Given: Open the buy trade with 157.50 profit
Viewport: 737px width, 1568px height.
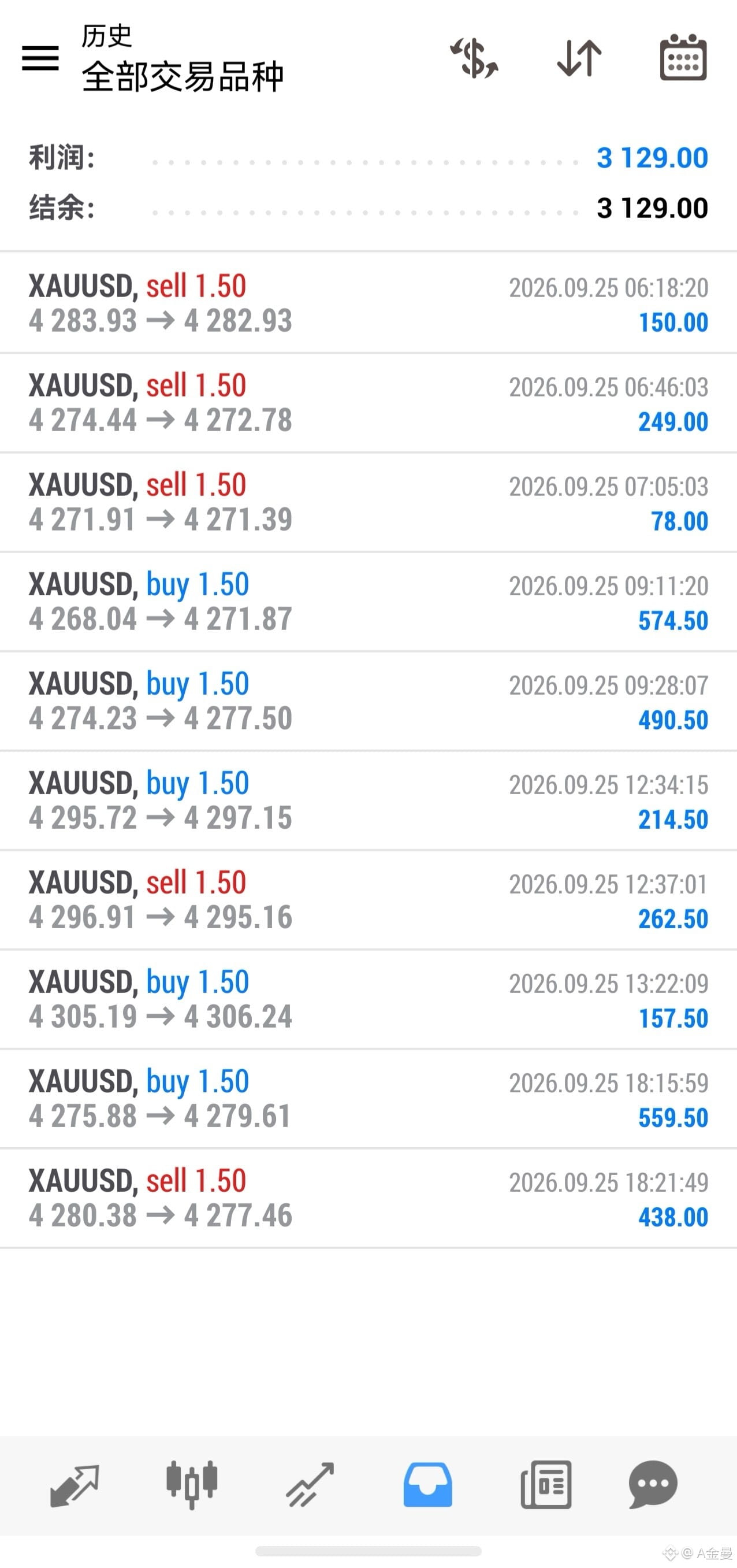Looking at the screenshot, I should [368, 999].
